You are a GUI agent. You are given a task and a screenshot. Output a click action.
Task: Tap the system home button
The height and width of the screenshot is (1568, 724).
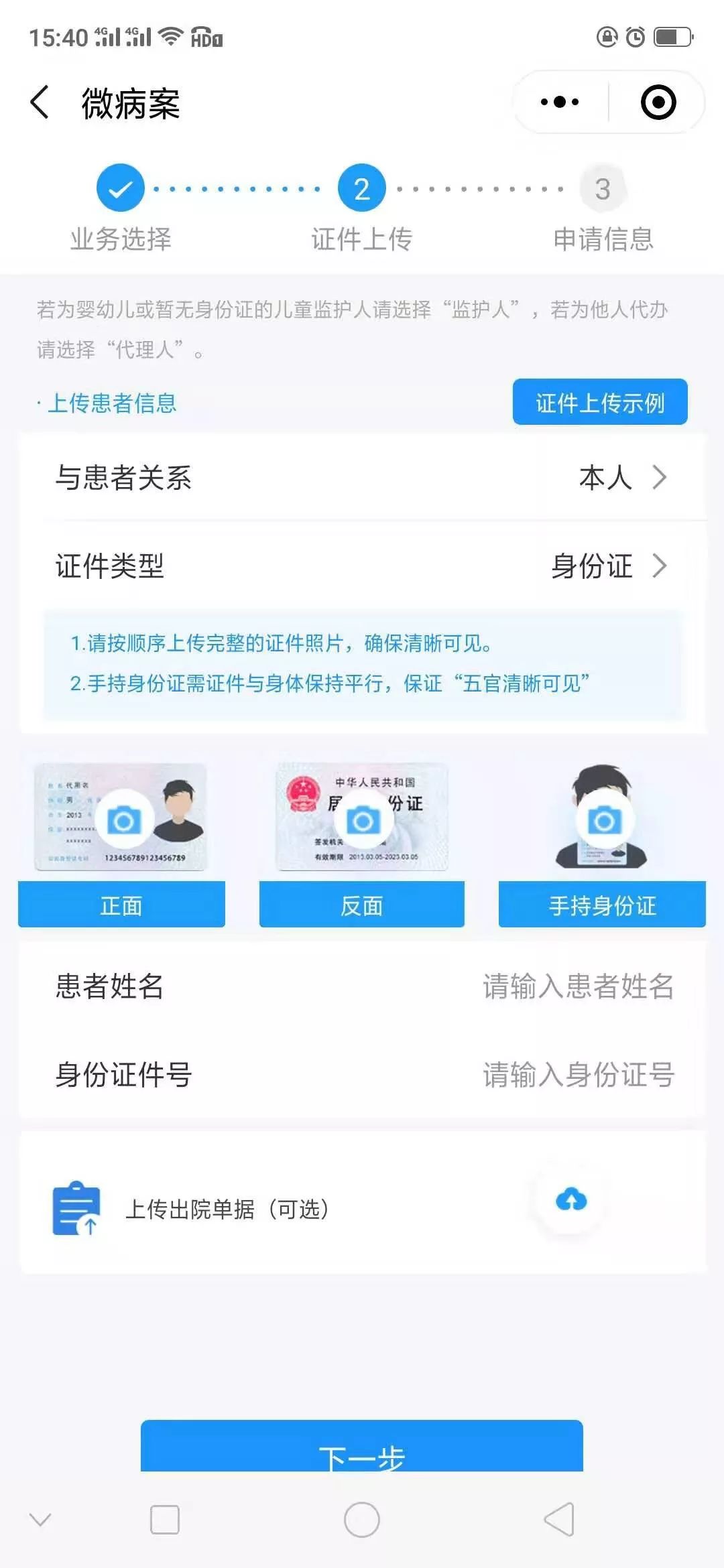tap(362, 1520)
